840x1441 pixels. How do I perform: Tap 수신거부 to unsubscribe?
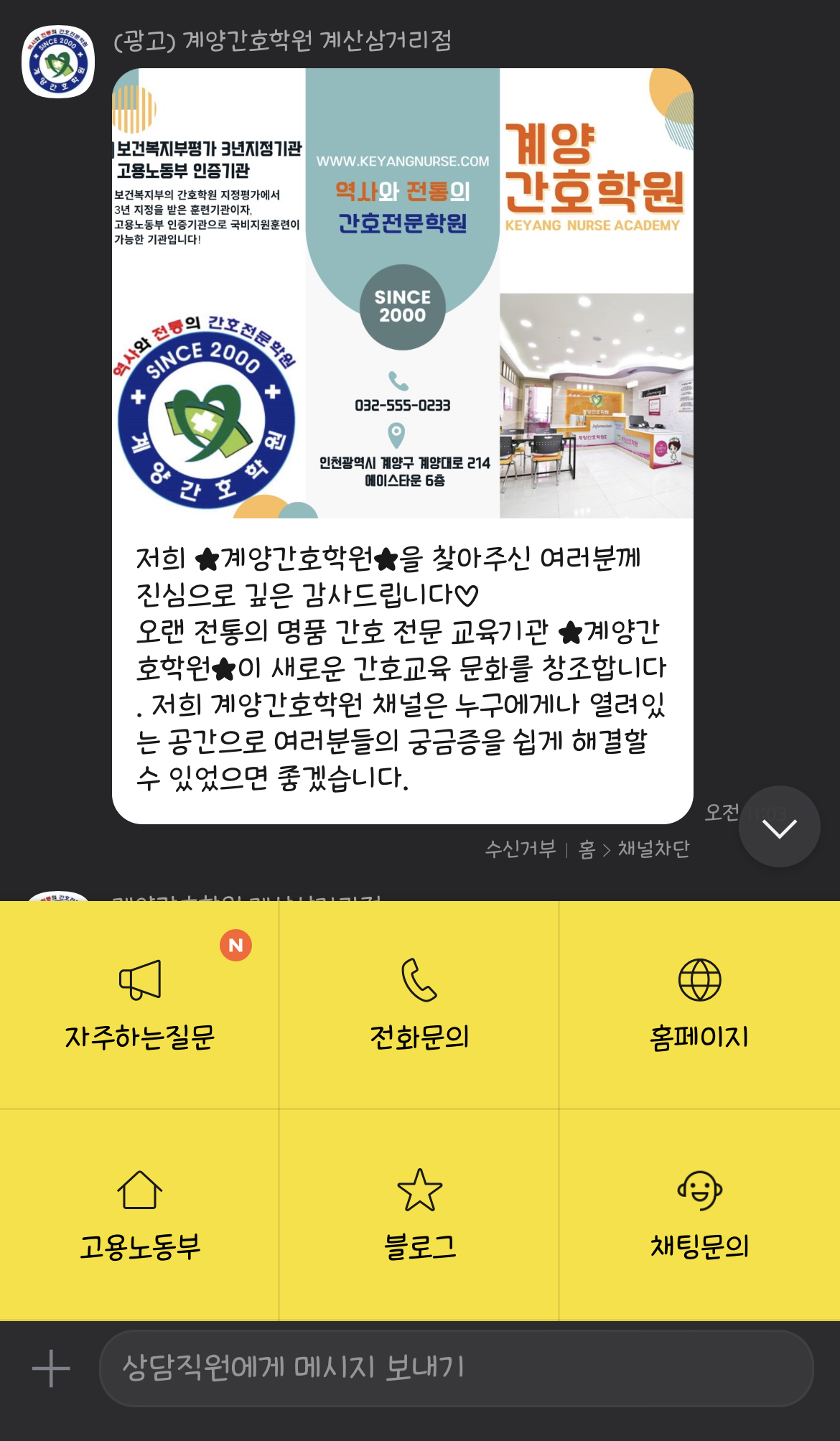[521, 849]
